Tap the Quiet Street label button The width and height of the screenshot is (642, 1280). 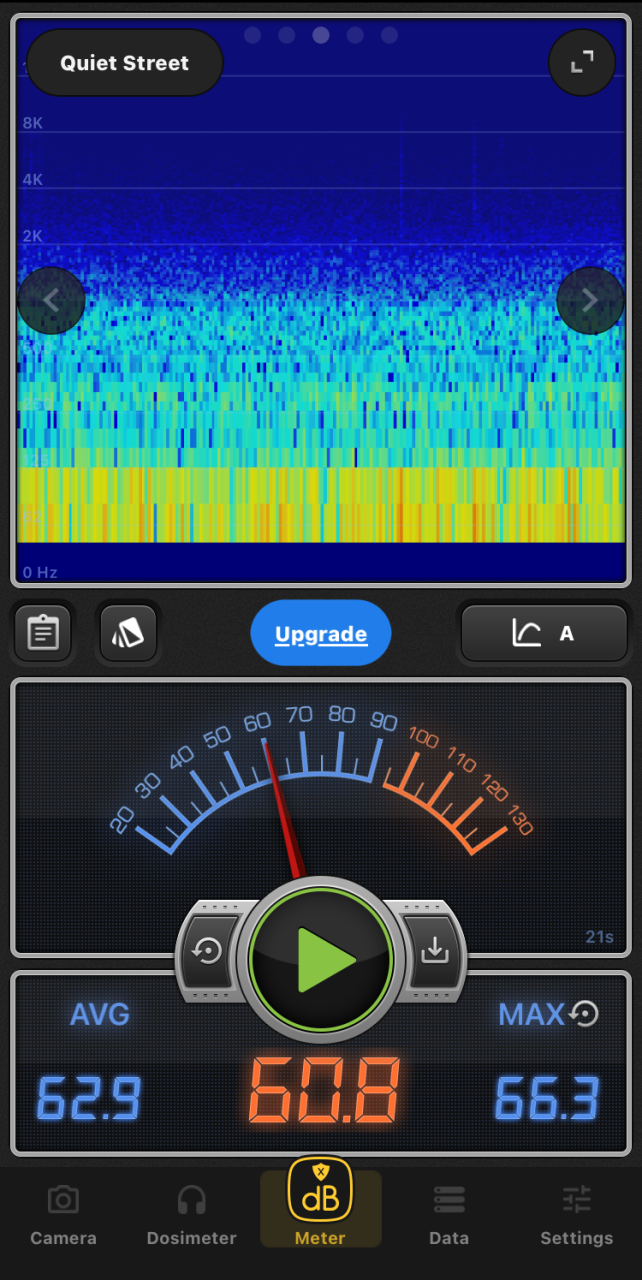[124, 63]
